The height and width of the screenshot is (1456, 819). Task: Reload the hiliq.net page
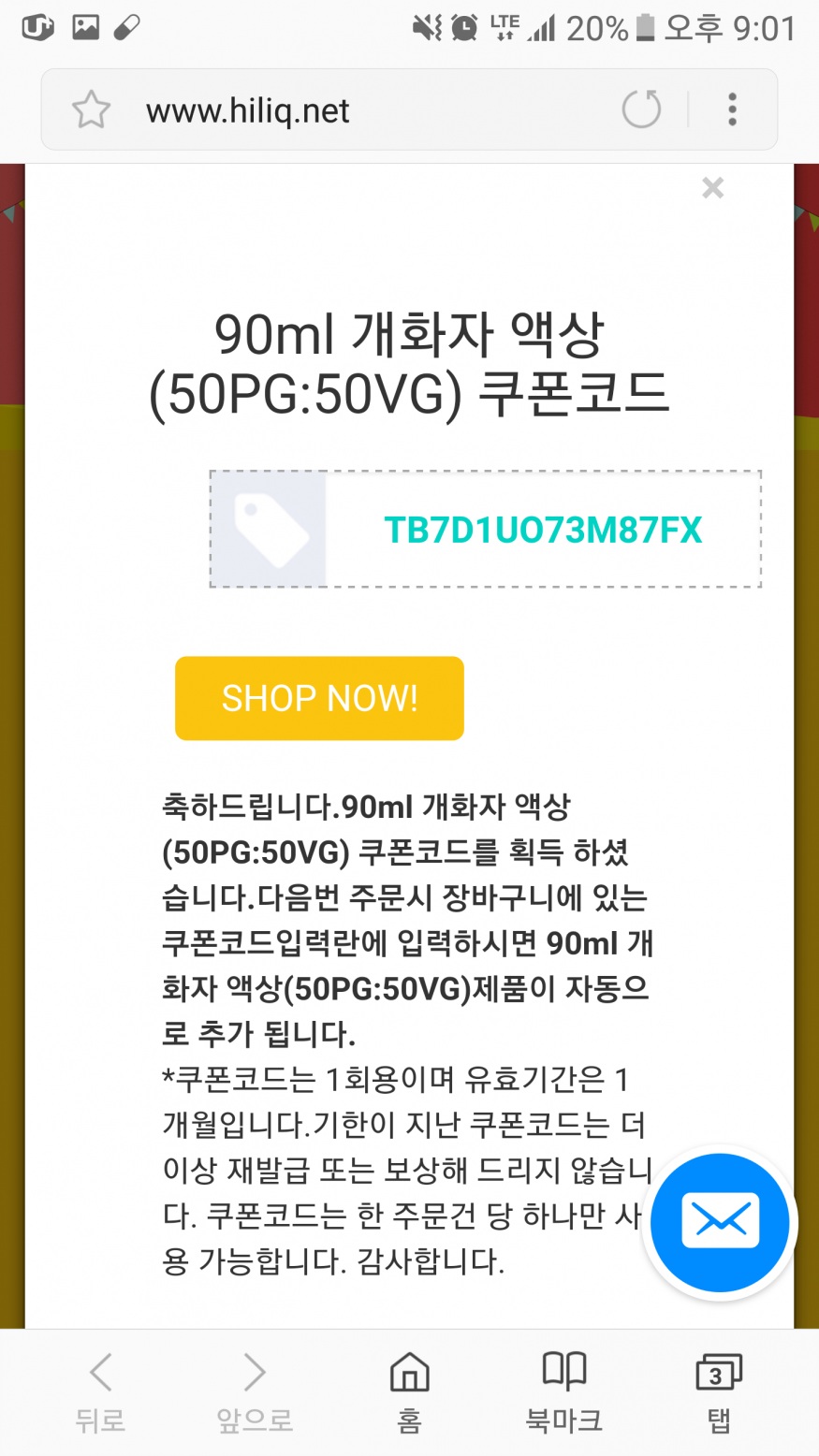coord(641,109)
